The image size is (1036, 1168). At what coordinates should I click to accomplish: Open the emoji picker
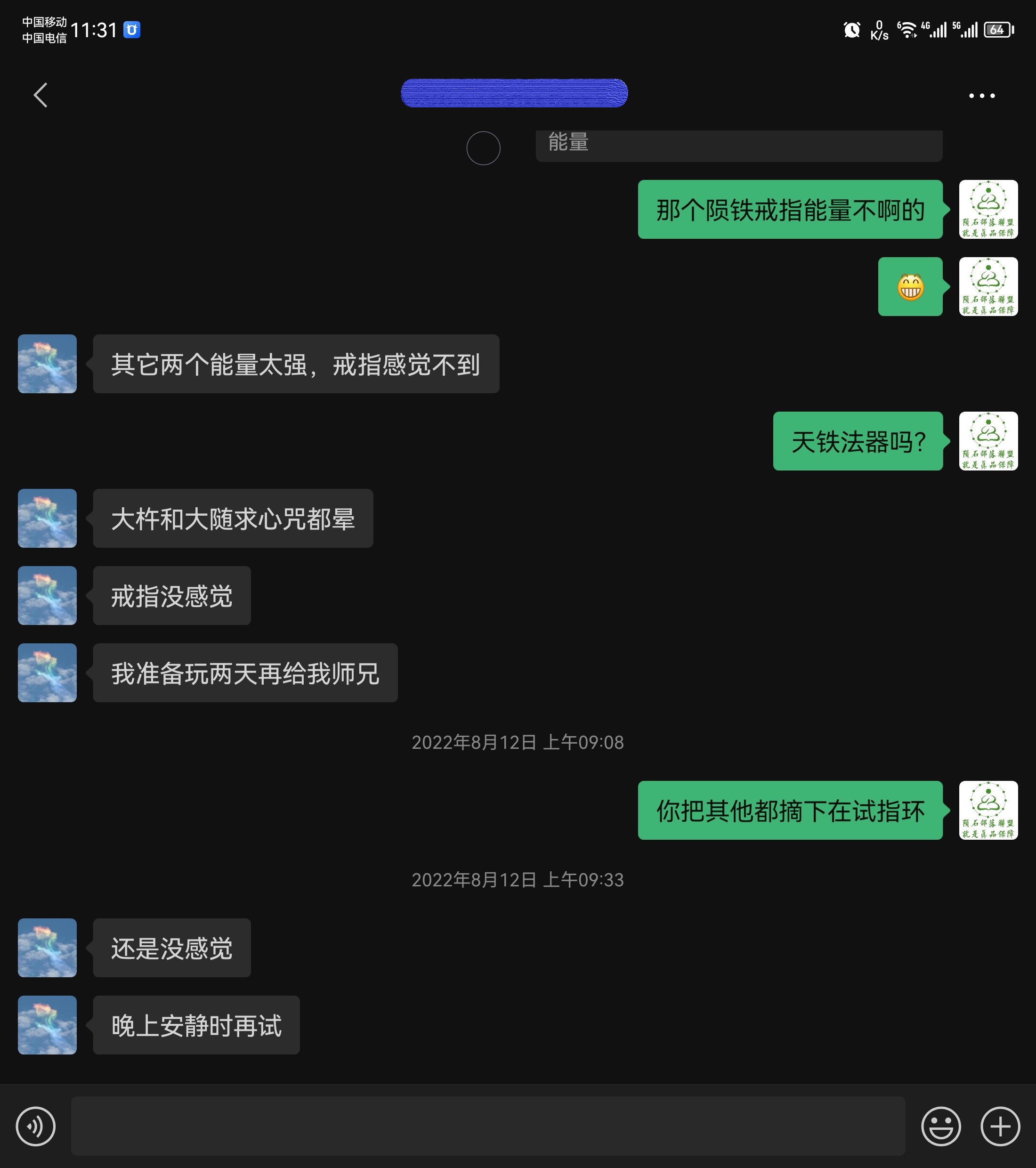(x=940, y=1126)
